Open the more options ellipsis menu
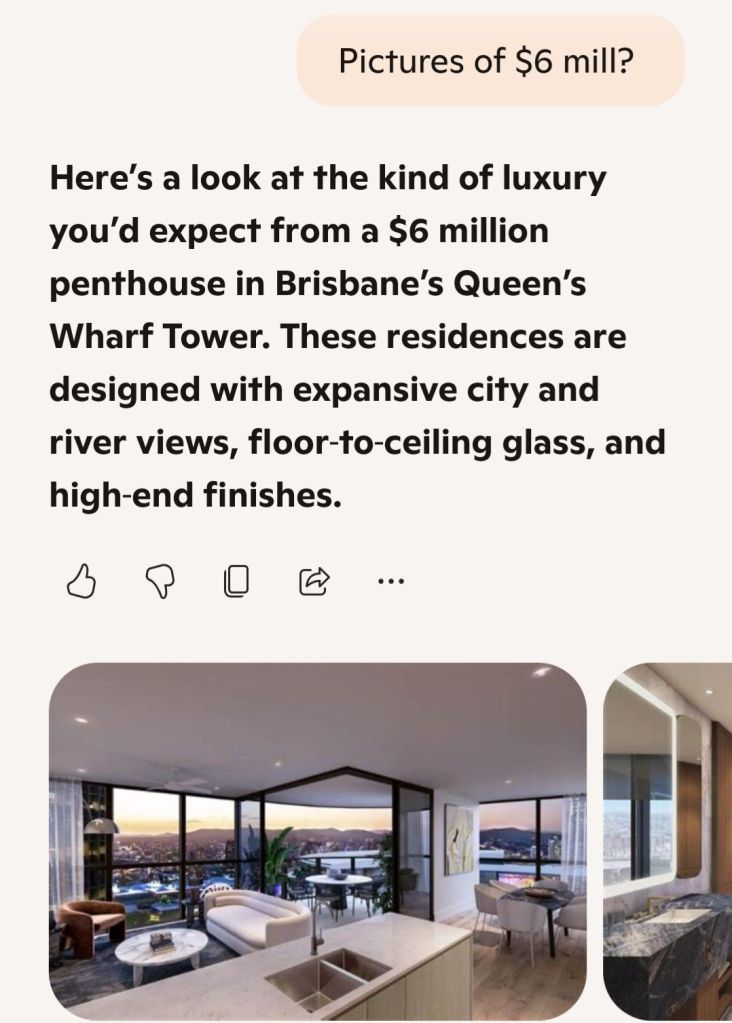Screen dimensions: 732x1023 point(391,580)
